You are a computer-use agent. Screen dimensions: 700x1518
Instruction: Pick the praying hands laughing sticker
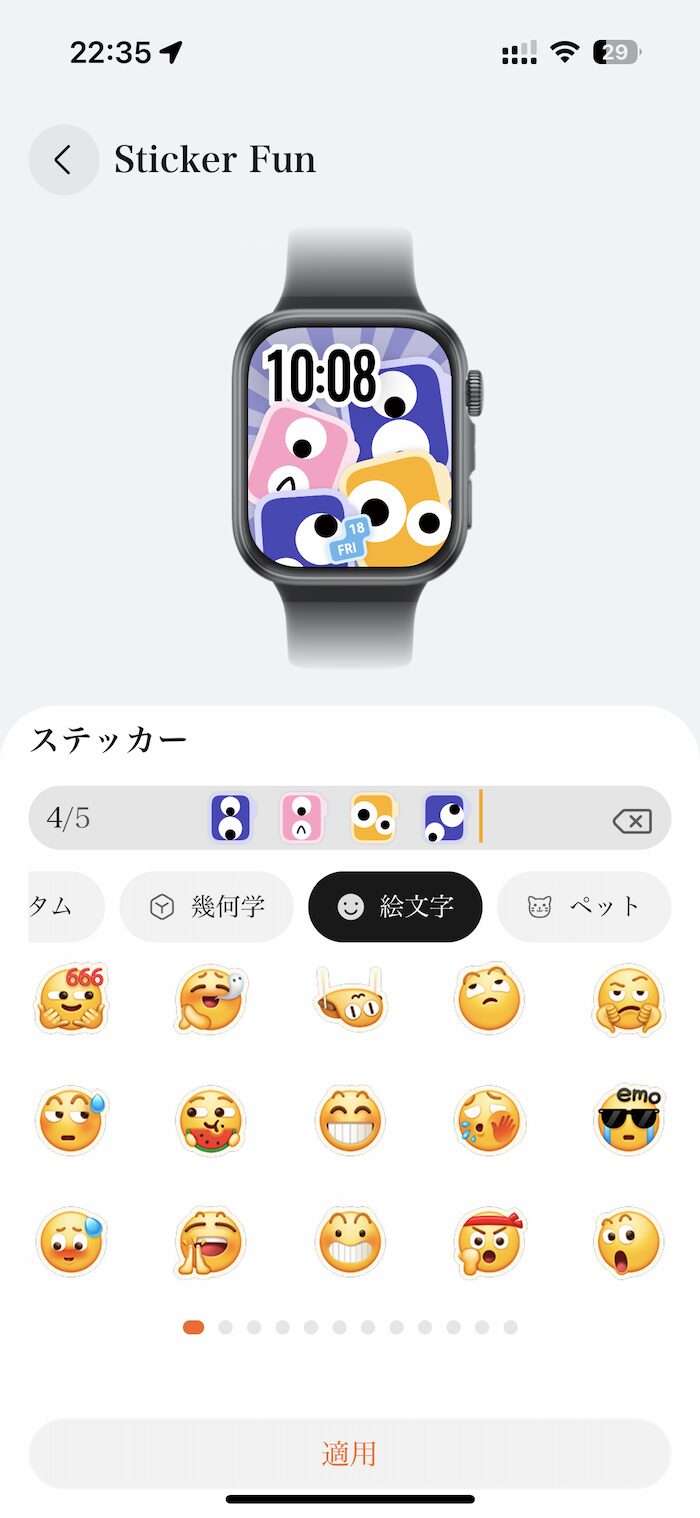pos(210,1241)
